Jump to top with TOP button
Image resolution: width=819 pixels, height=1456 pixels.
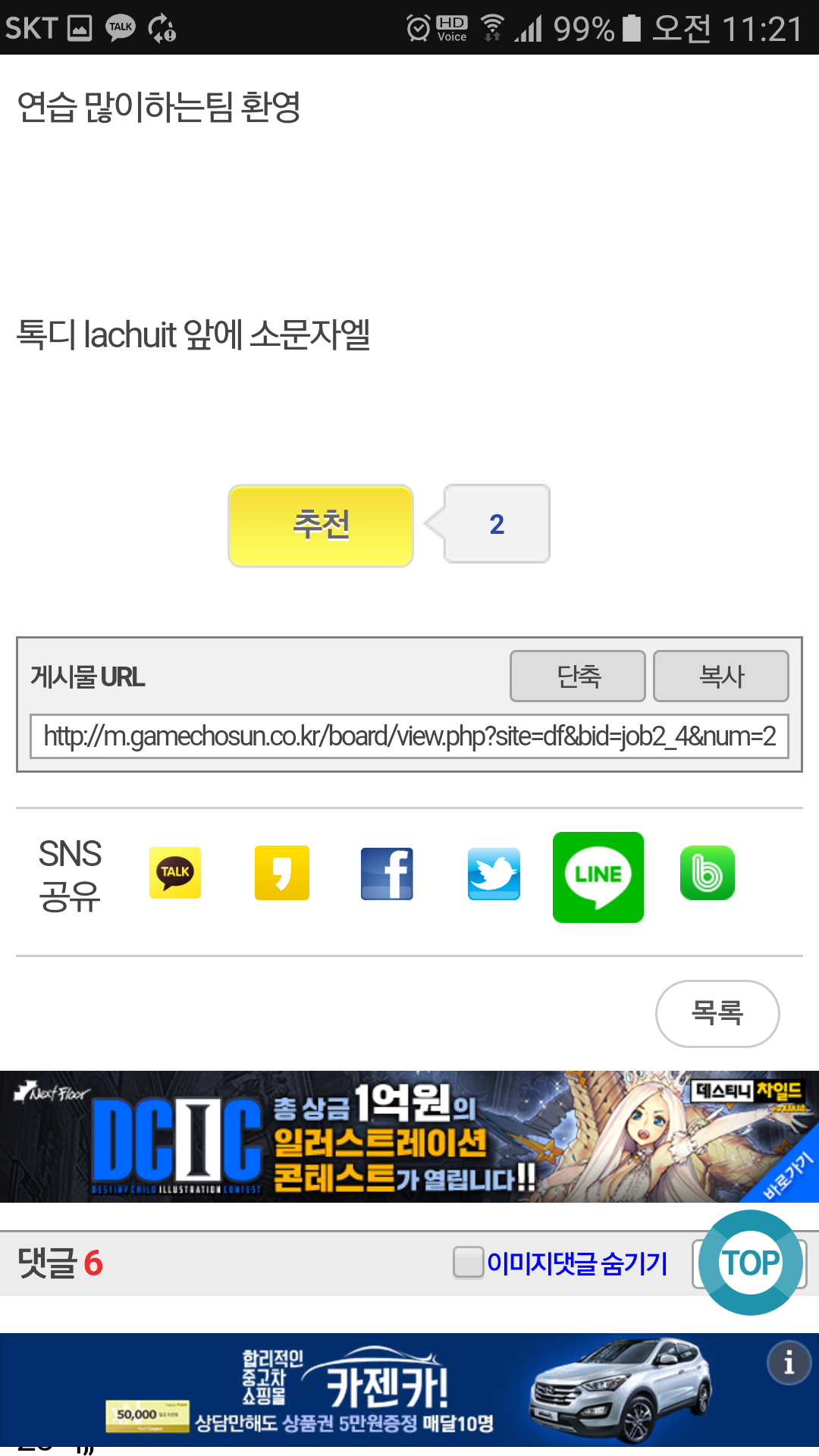coord(751,1263)
